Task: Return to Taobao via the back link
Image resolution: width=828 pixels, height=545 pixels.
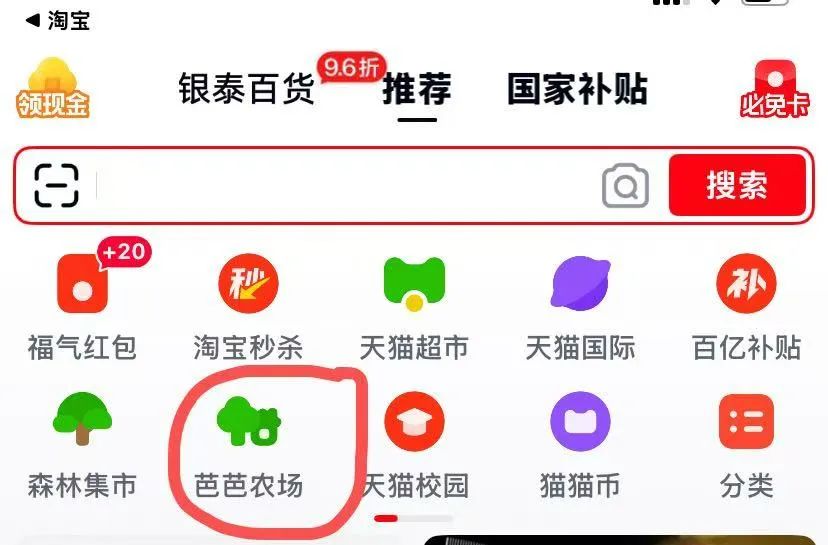Action: click(x=57, y=20)
